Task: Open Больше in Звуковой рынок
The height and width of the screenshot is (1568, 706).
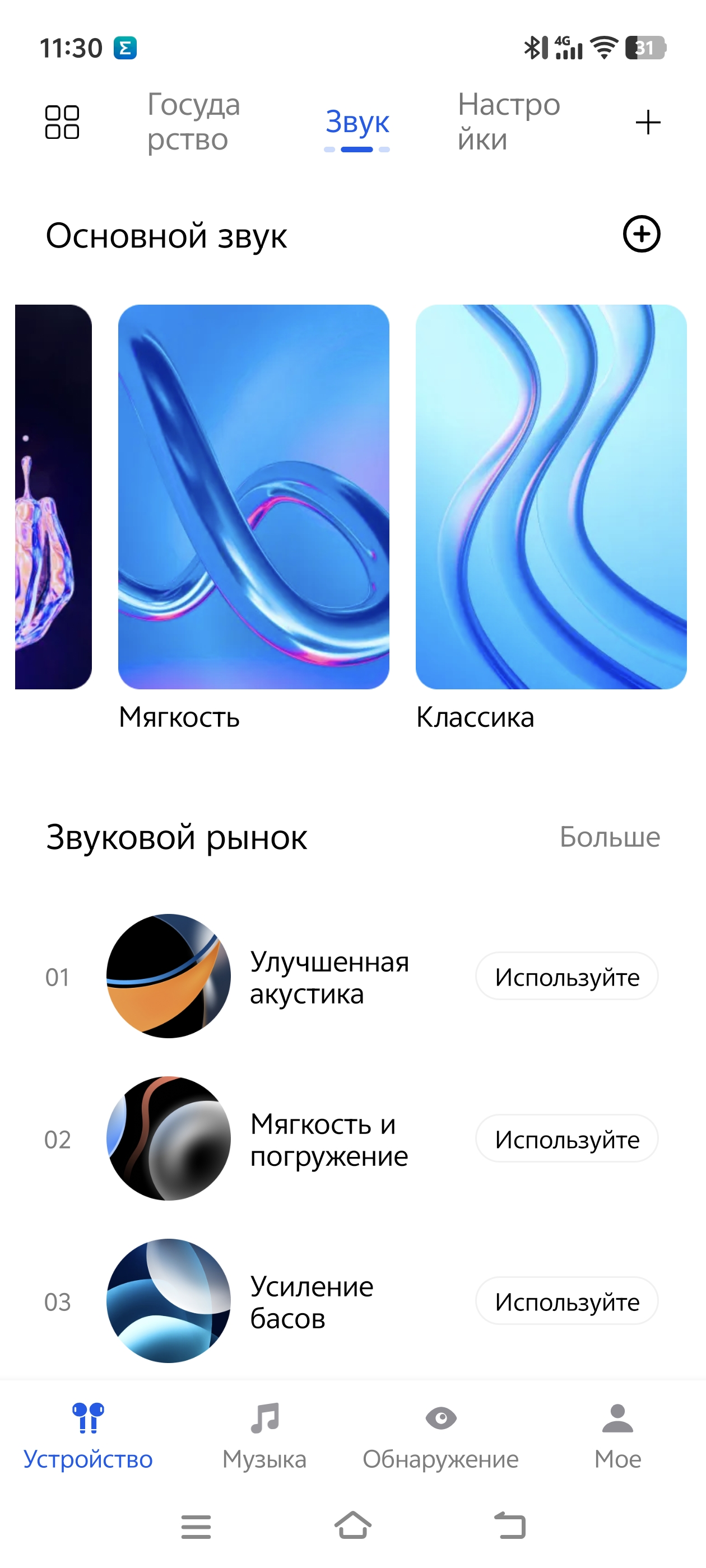Action: pos(609,837)
